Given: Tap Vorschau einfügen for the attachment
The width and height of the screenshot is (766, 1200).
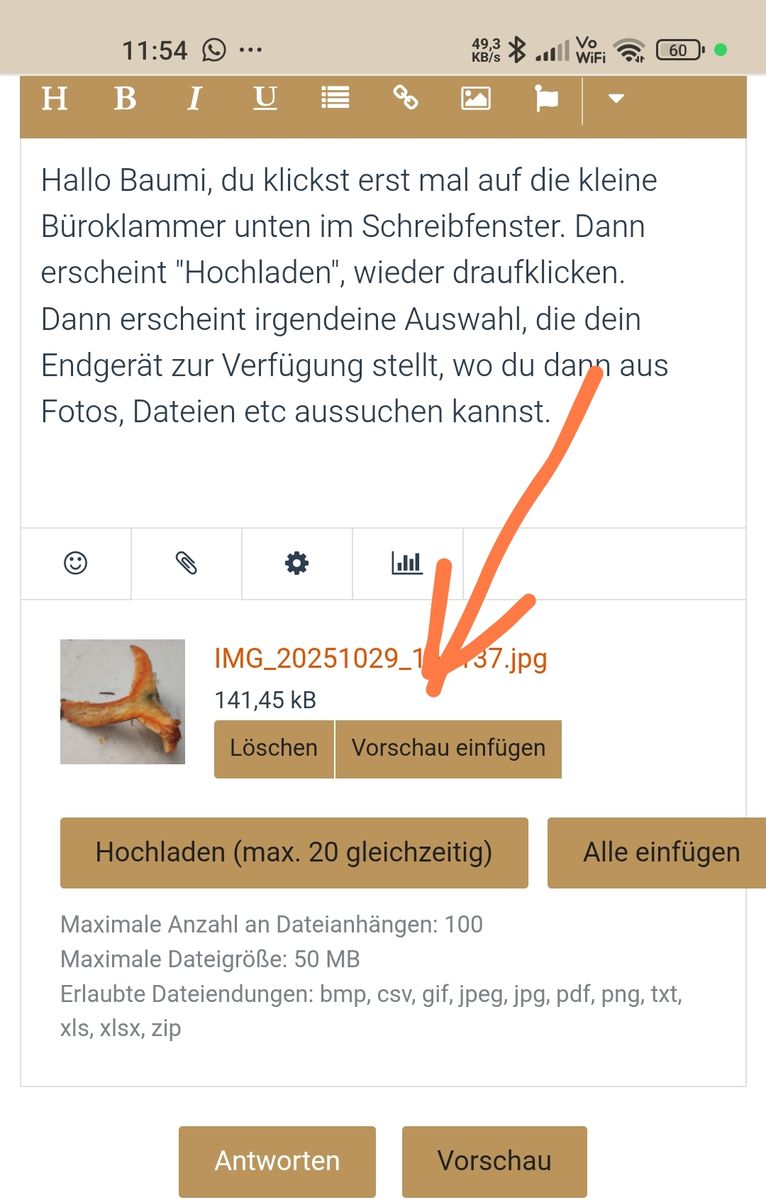Looking at the screenshot, I should [448, 748].
